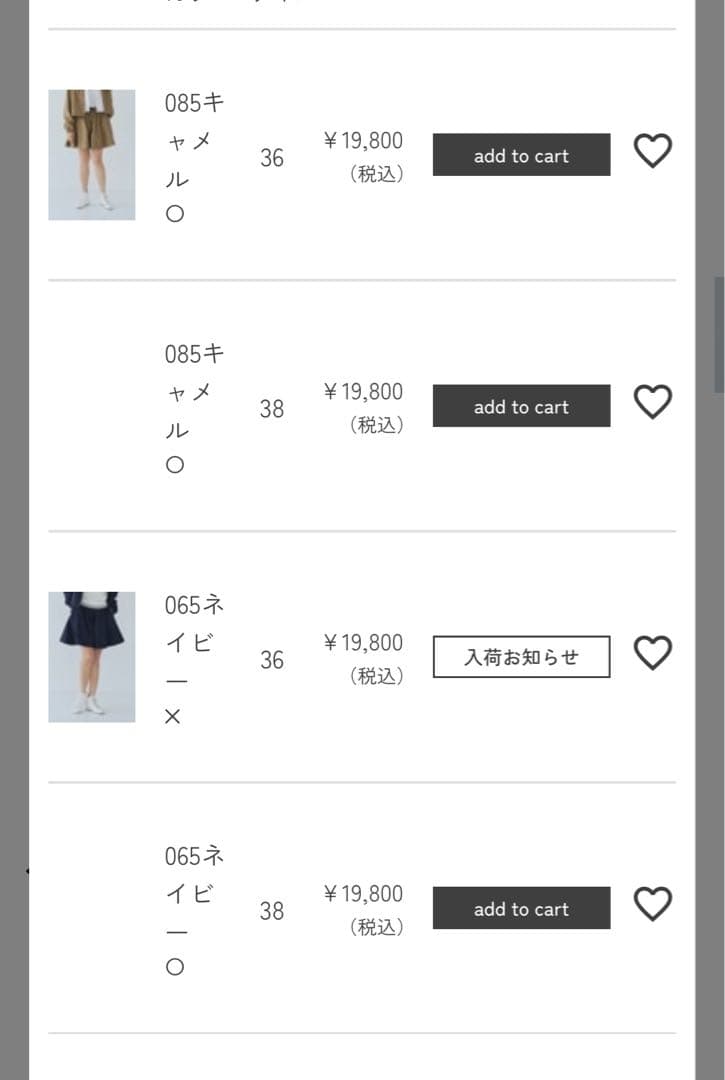Click the topmost heart wishlist icon
This screenshot has height=1080, width=725.
(x=653, y=150)
